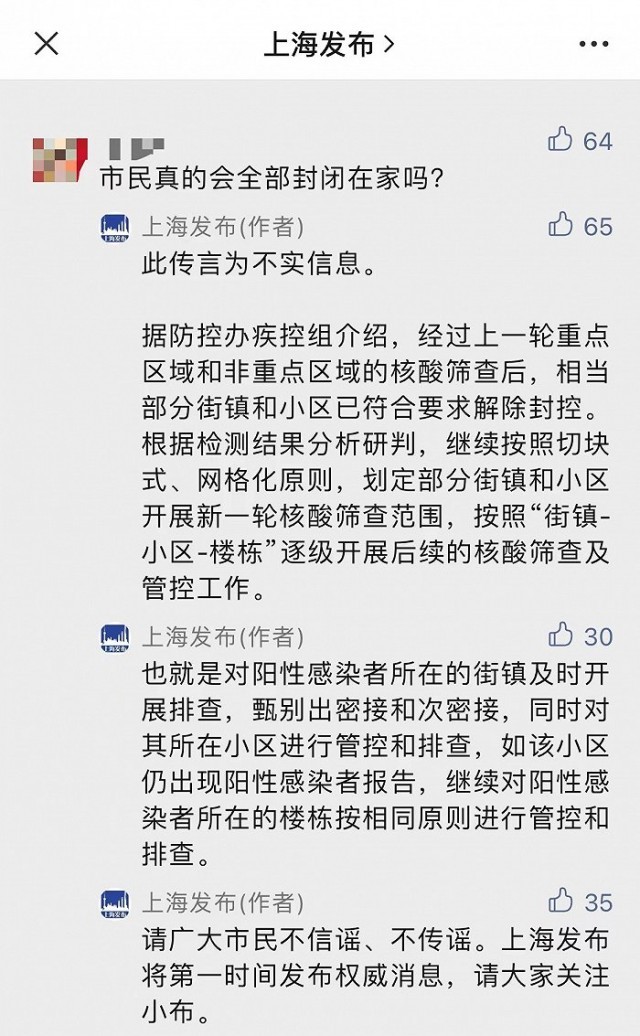Close the article page
Viewport: 640px width, 1036px height.
click(x=46, y=43)
